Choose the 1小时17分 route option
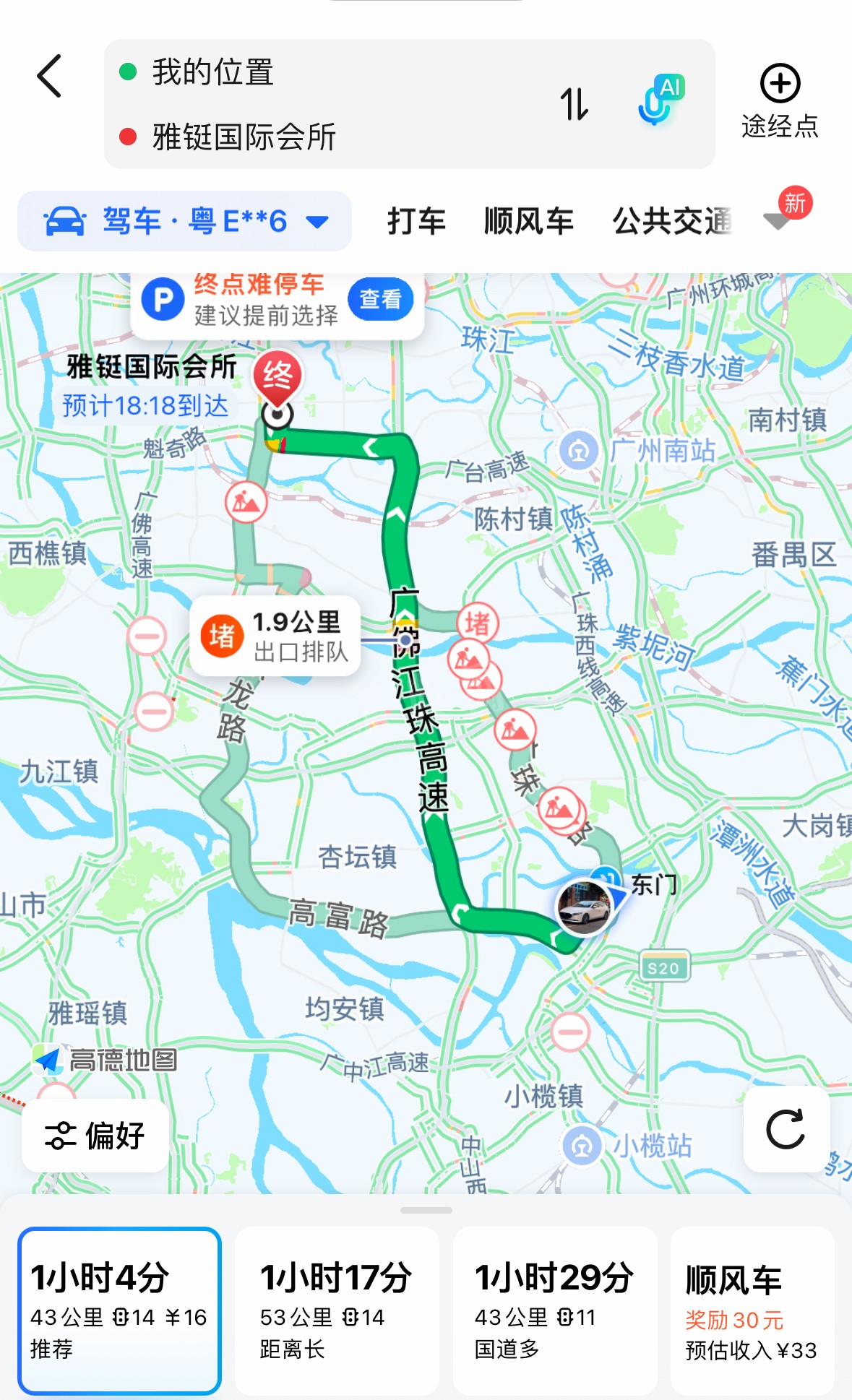This screenshot has width=852, height=1400. click(x=337, y=1310)
